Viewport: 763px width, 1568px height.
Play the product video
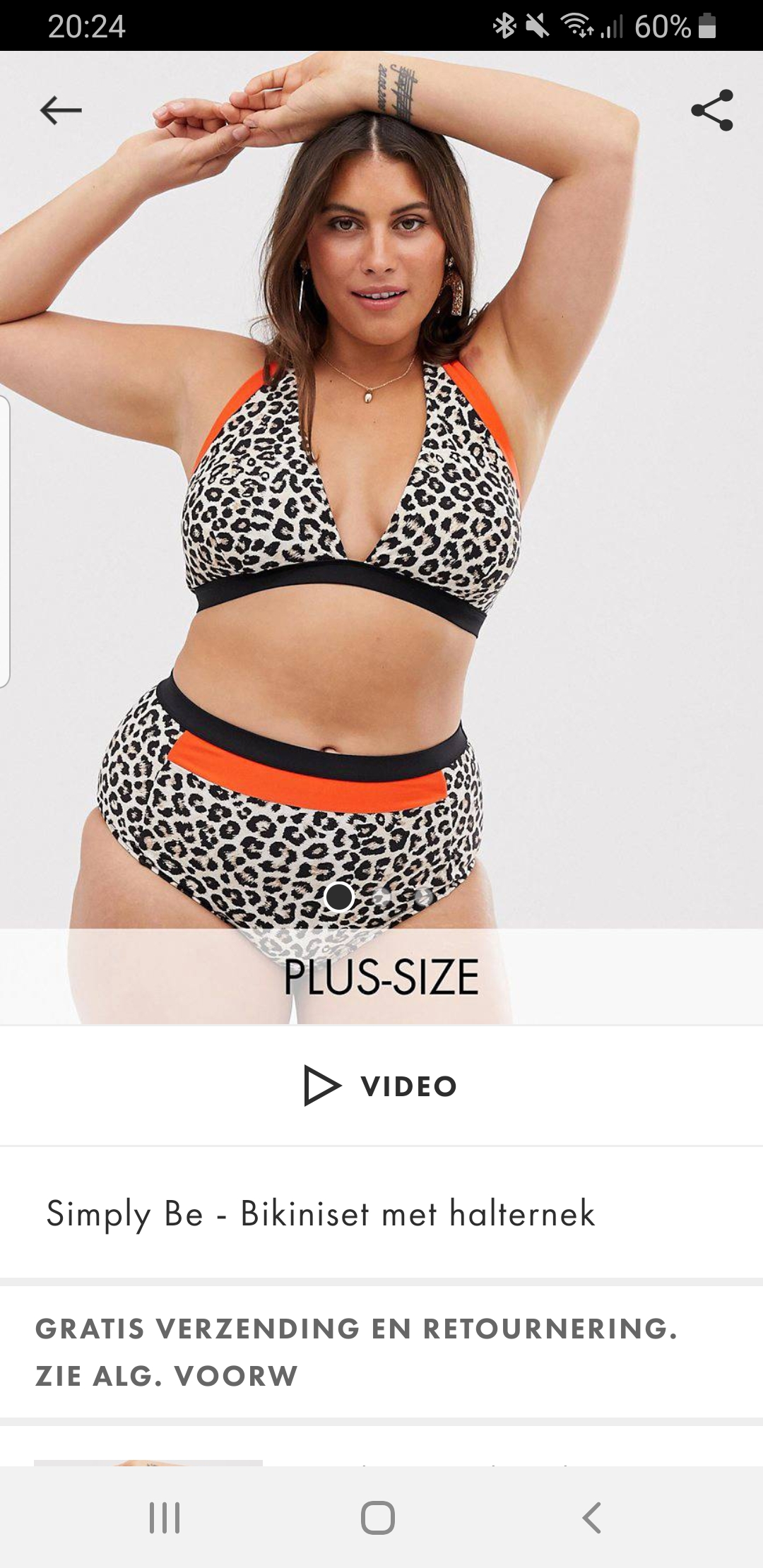(x=381, y=1086)
